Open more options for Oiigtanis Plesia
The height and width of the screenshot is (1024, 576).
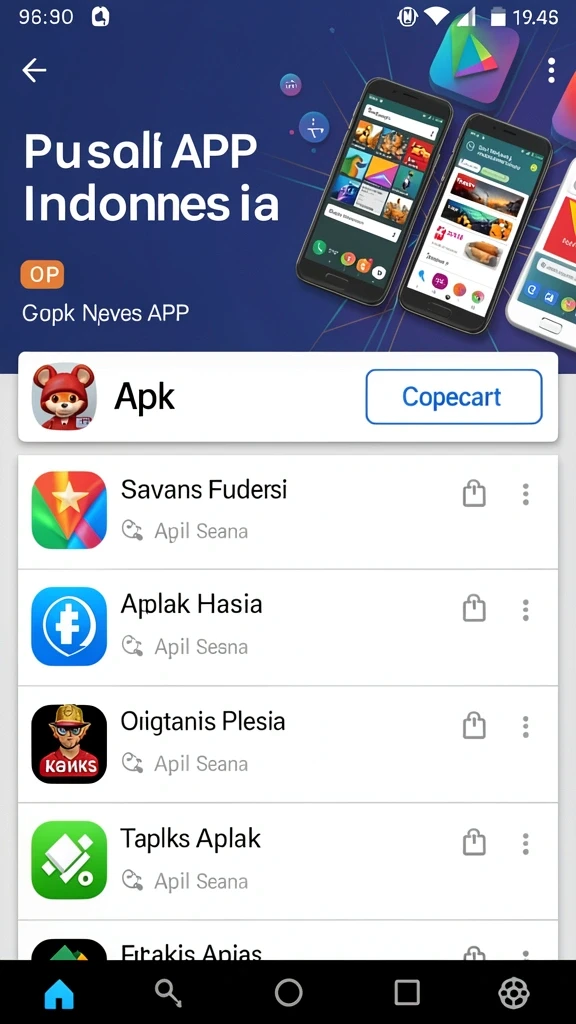pos(525,726)
